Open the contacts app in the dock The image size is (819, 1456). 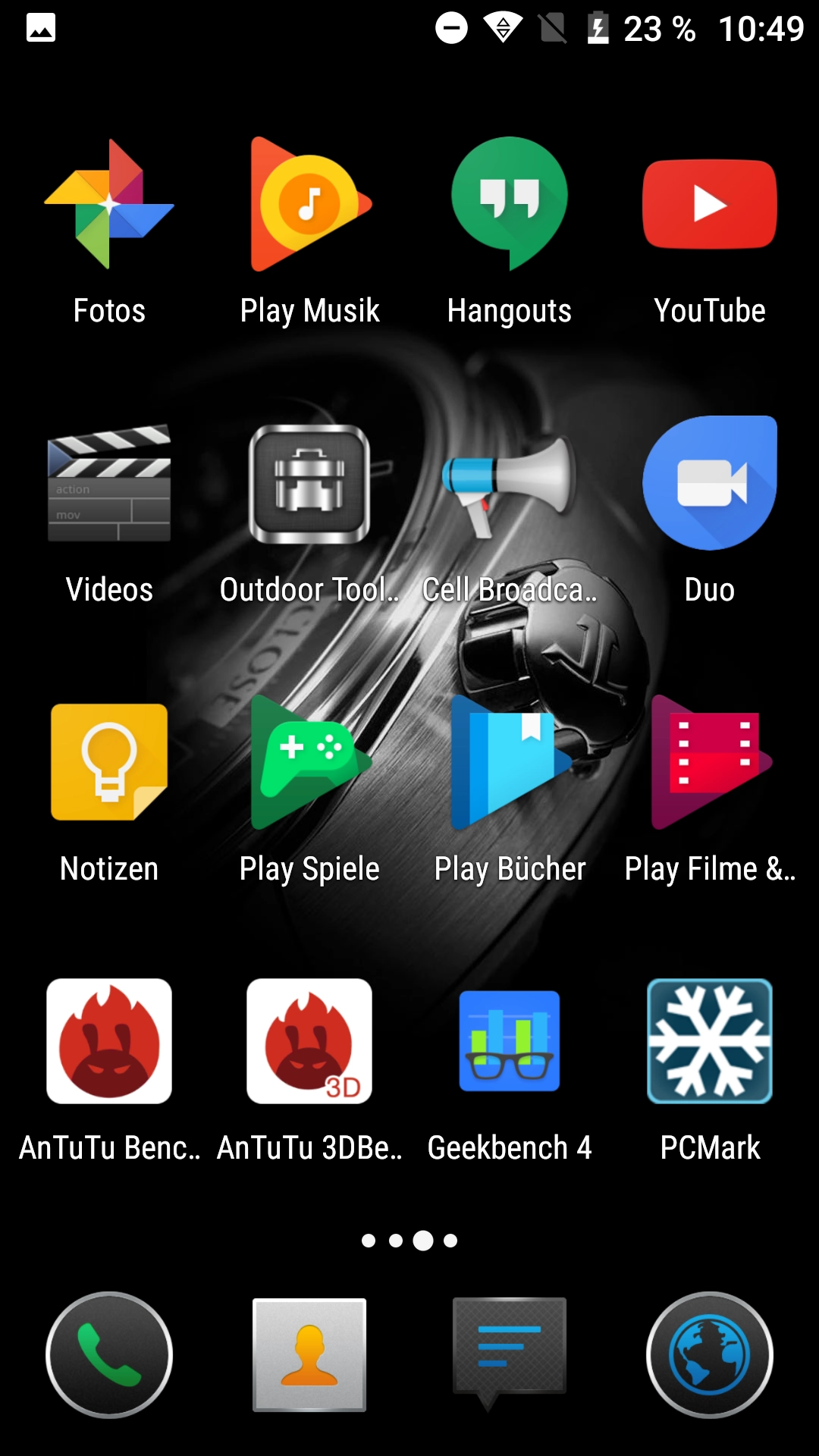[309, 1355]
